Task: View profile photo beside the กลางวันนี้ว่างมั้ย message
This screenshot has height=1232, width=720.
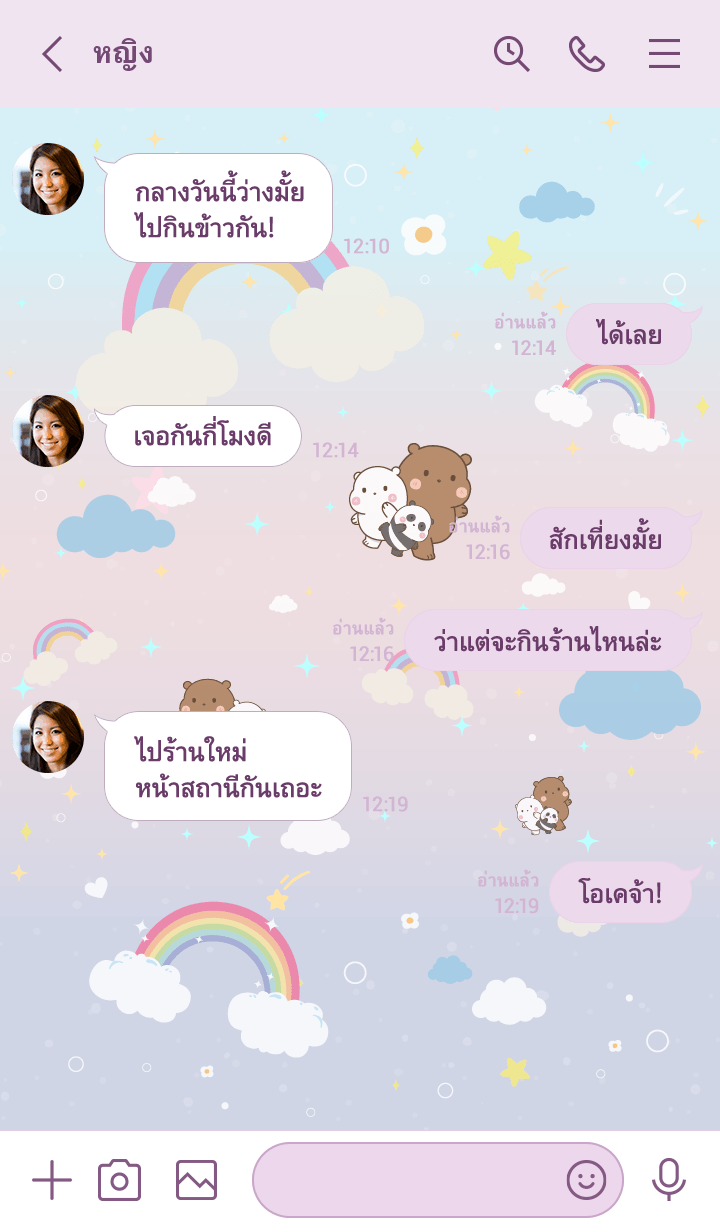Action: 48,179
